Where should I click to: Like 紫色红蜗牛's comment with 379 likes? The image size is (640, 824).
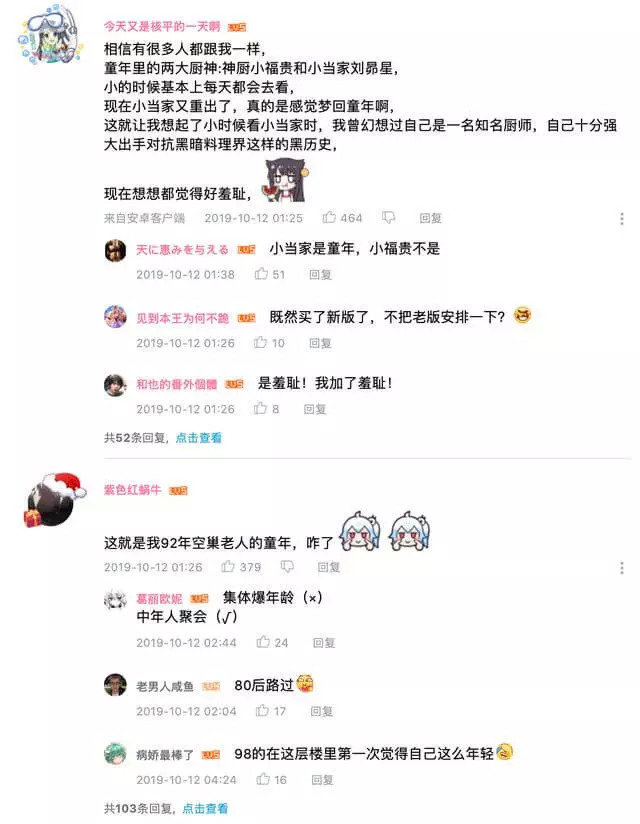228,567
